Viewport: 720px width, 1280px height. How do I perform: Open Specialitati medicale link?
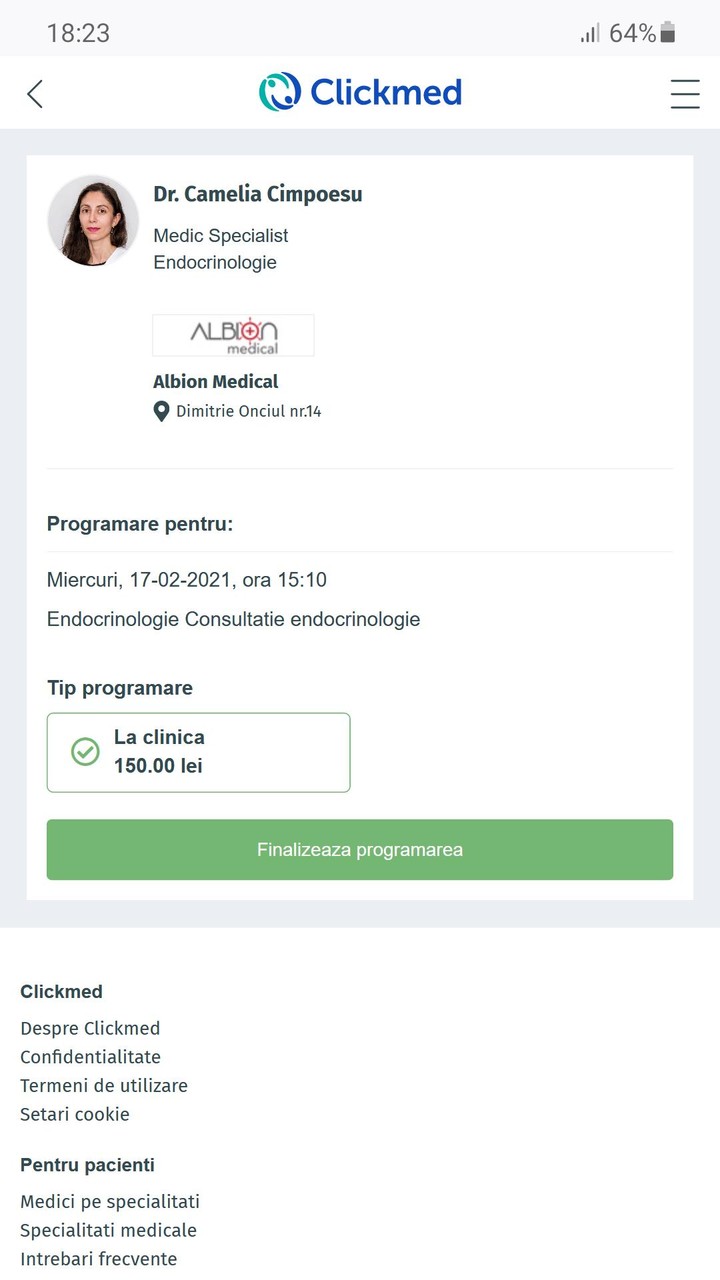click(x=108, y=1230)
